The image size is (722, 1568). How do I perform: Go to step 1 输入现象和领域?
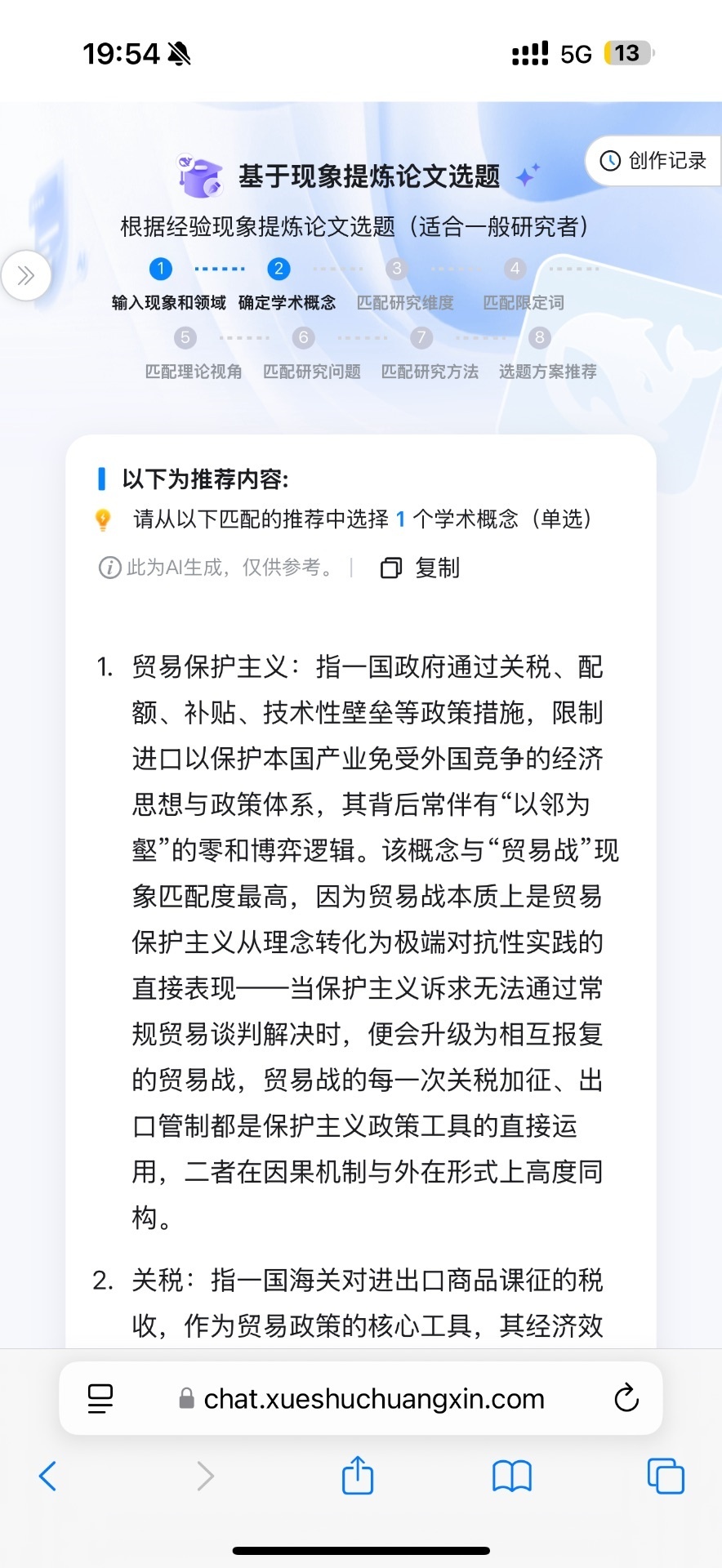coord(167,285)
